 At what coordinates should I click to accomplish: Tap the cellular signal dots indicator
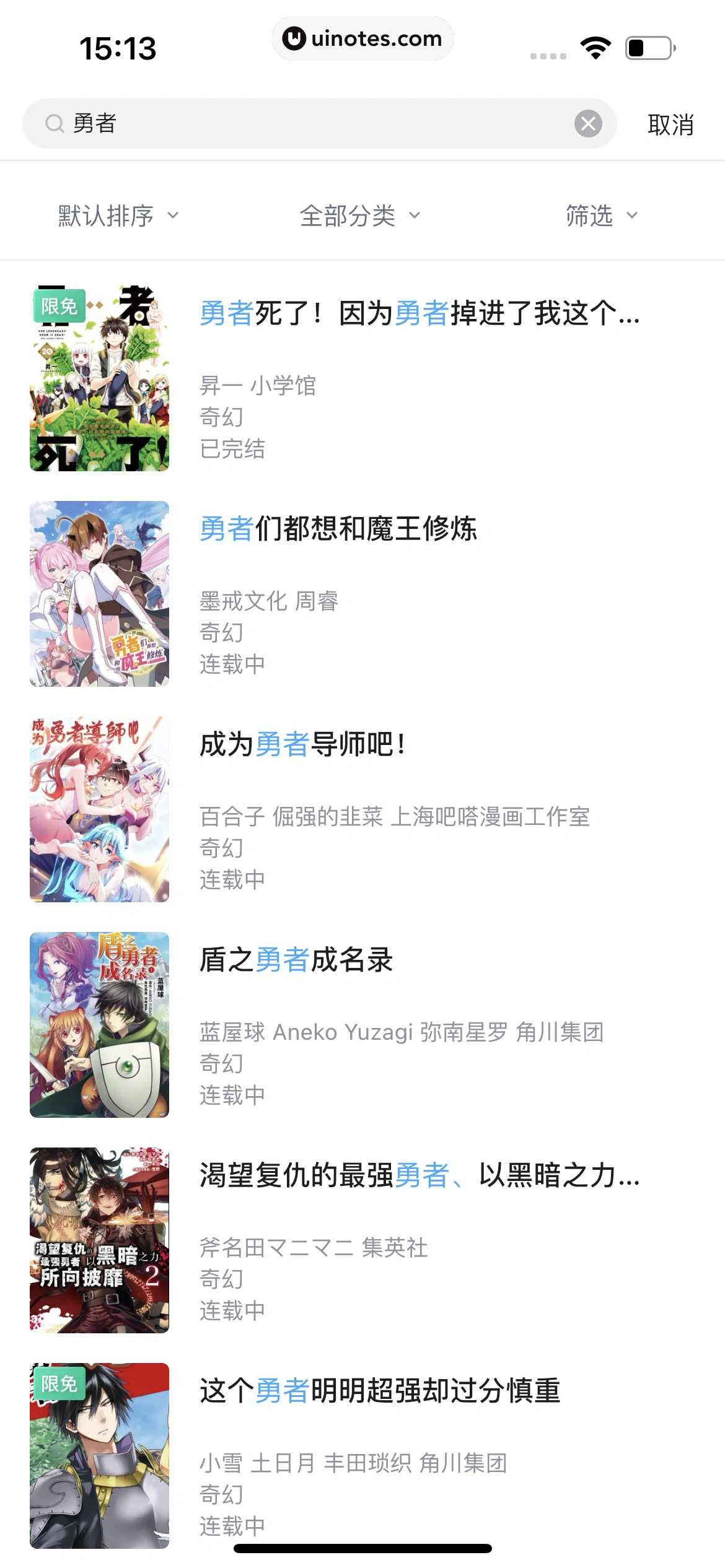click(548, 54)
